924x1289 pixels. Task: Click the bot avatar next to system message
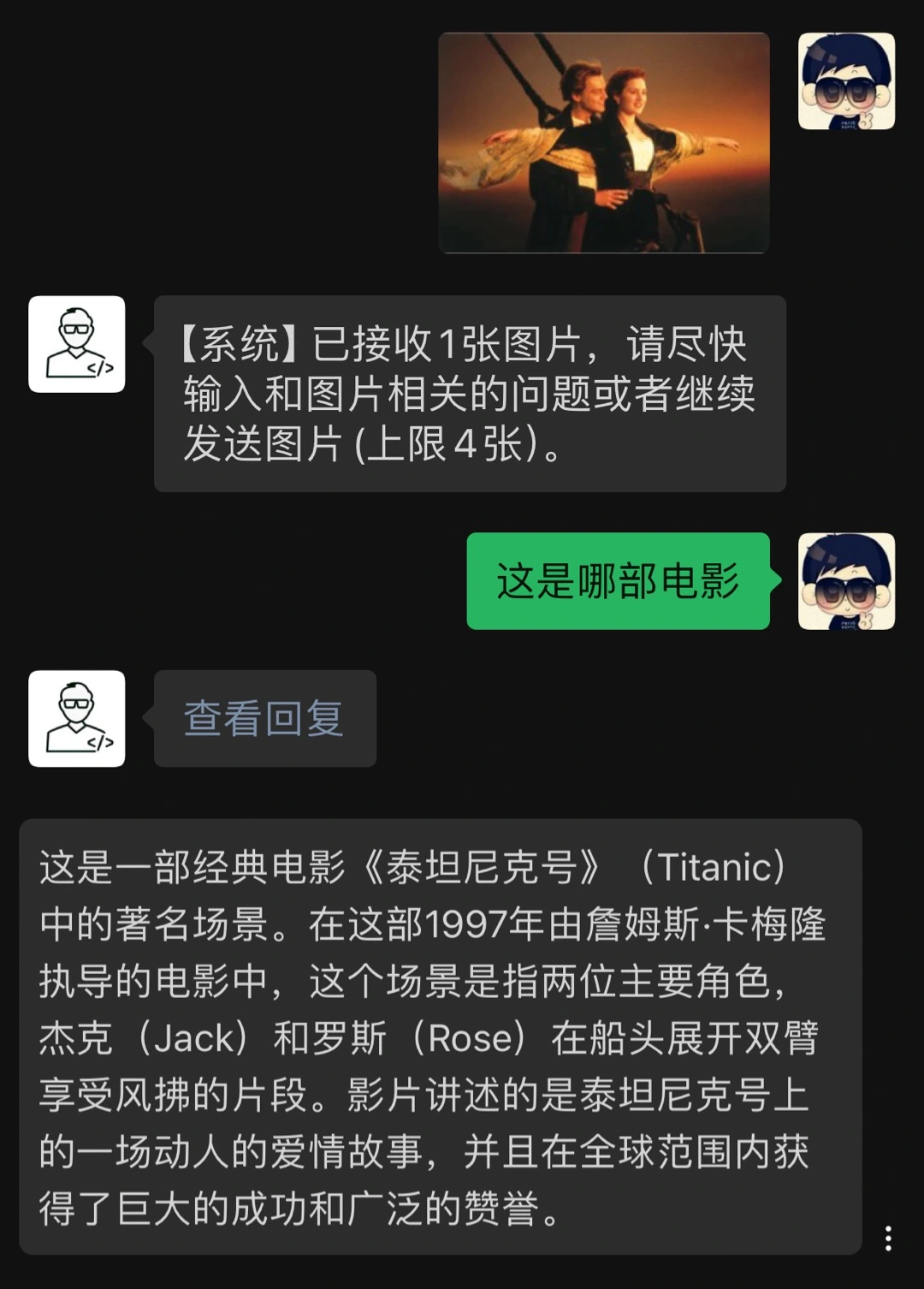point(77,346)
